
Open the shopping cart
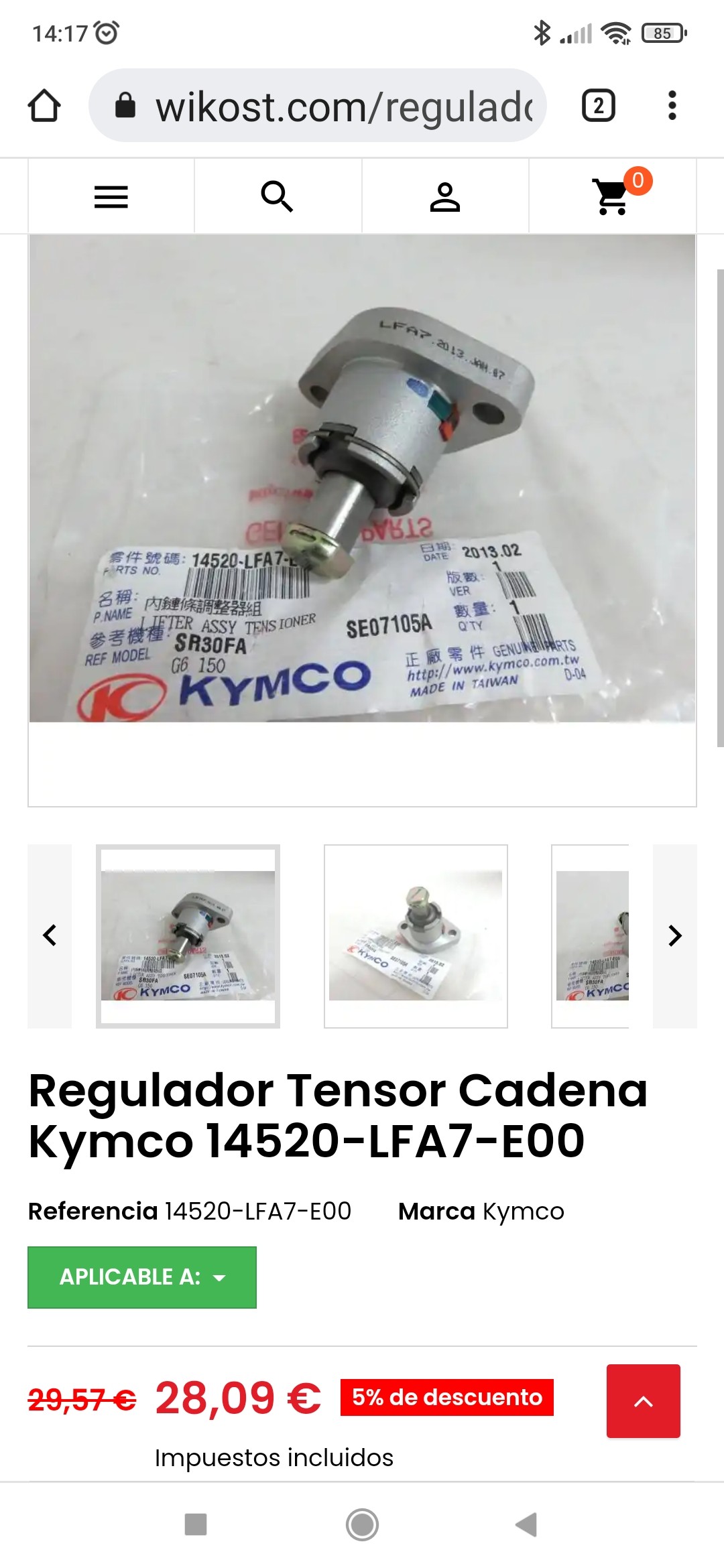click(613, 196)
